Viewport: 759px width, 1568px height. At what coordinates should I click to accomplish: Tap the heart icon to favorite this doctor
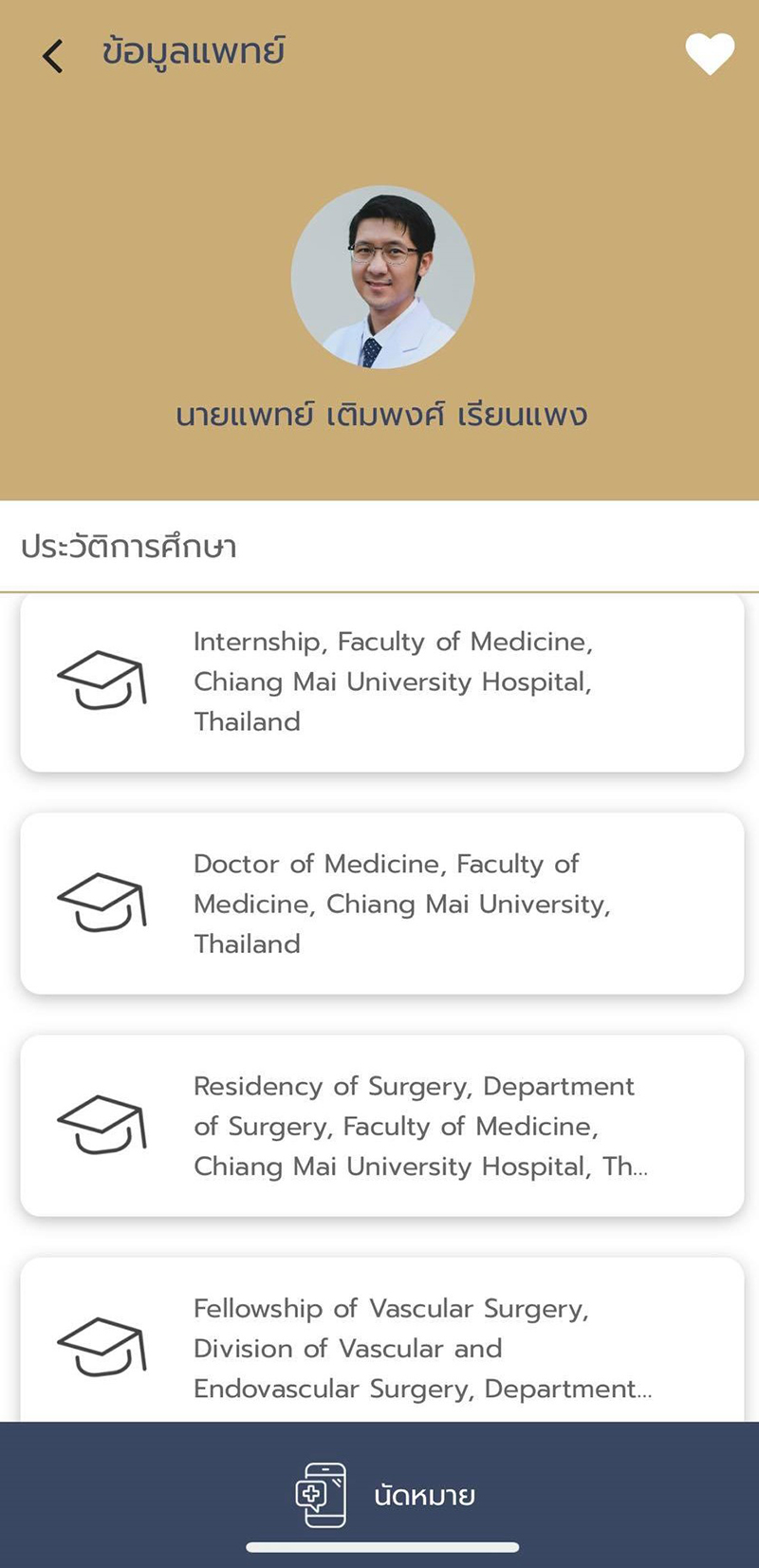710,54
